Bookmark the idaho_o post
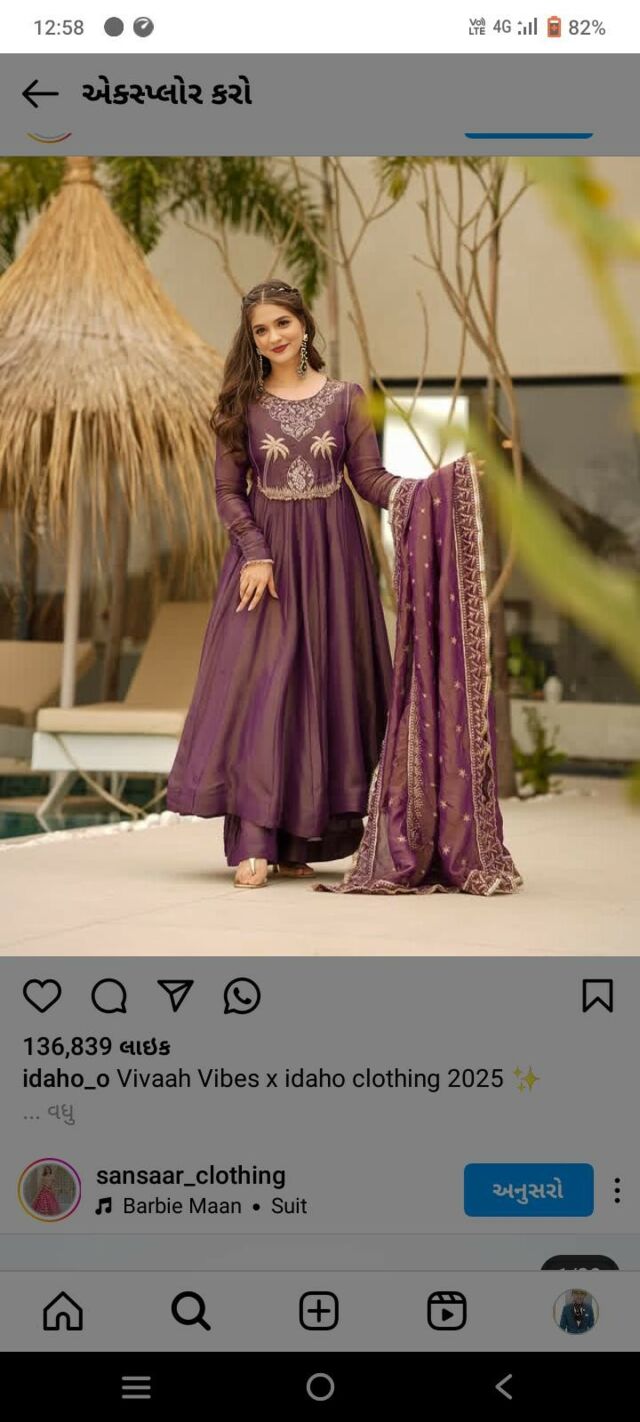Screen dimensions: 640x1422 coord(597,996)
